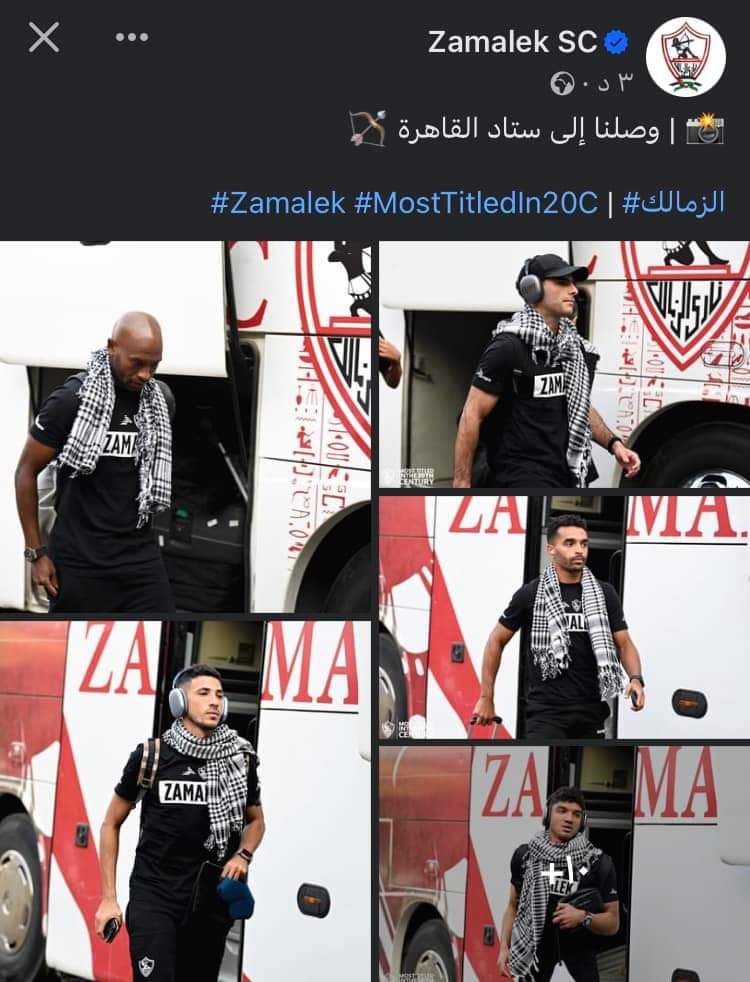The width and height of the screenshot is (750, 982).
Task: Close the Zamalek SC post
Action: (44, 38)
